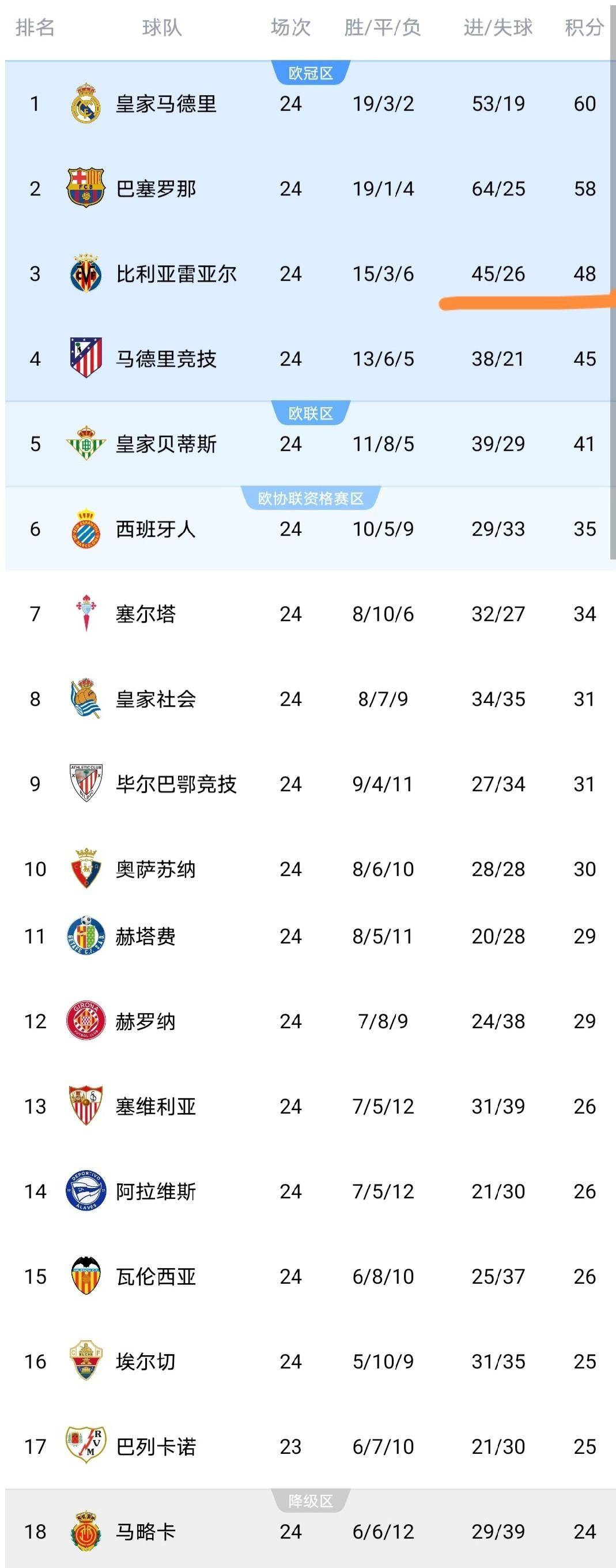Select the Atlético Madrid crest
Screen dimensions: 616x1568
[87, 359]
